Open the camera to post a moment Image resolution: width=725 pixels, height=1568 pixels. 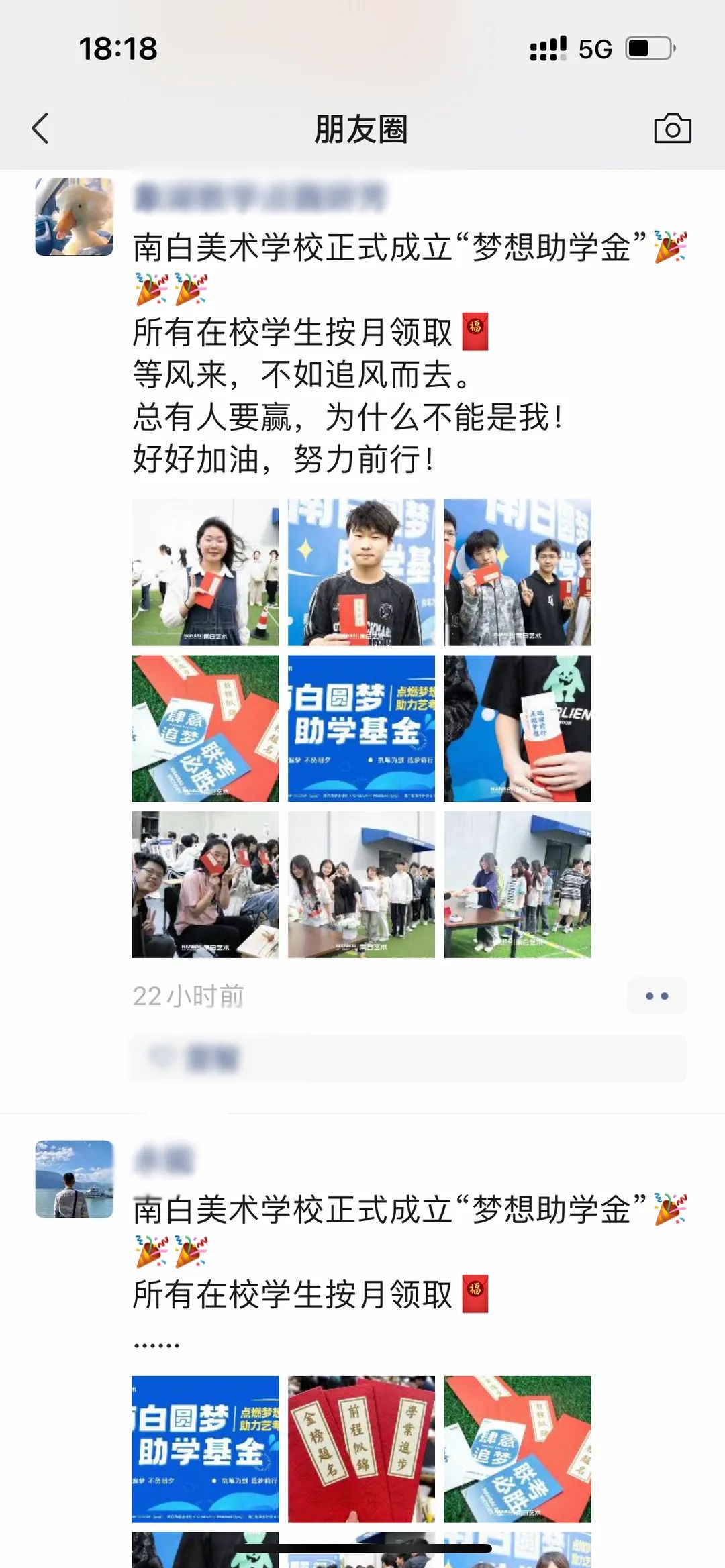(x=672, y=128)
